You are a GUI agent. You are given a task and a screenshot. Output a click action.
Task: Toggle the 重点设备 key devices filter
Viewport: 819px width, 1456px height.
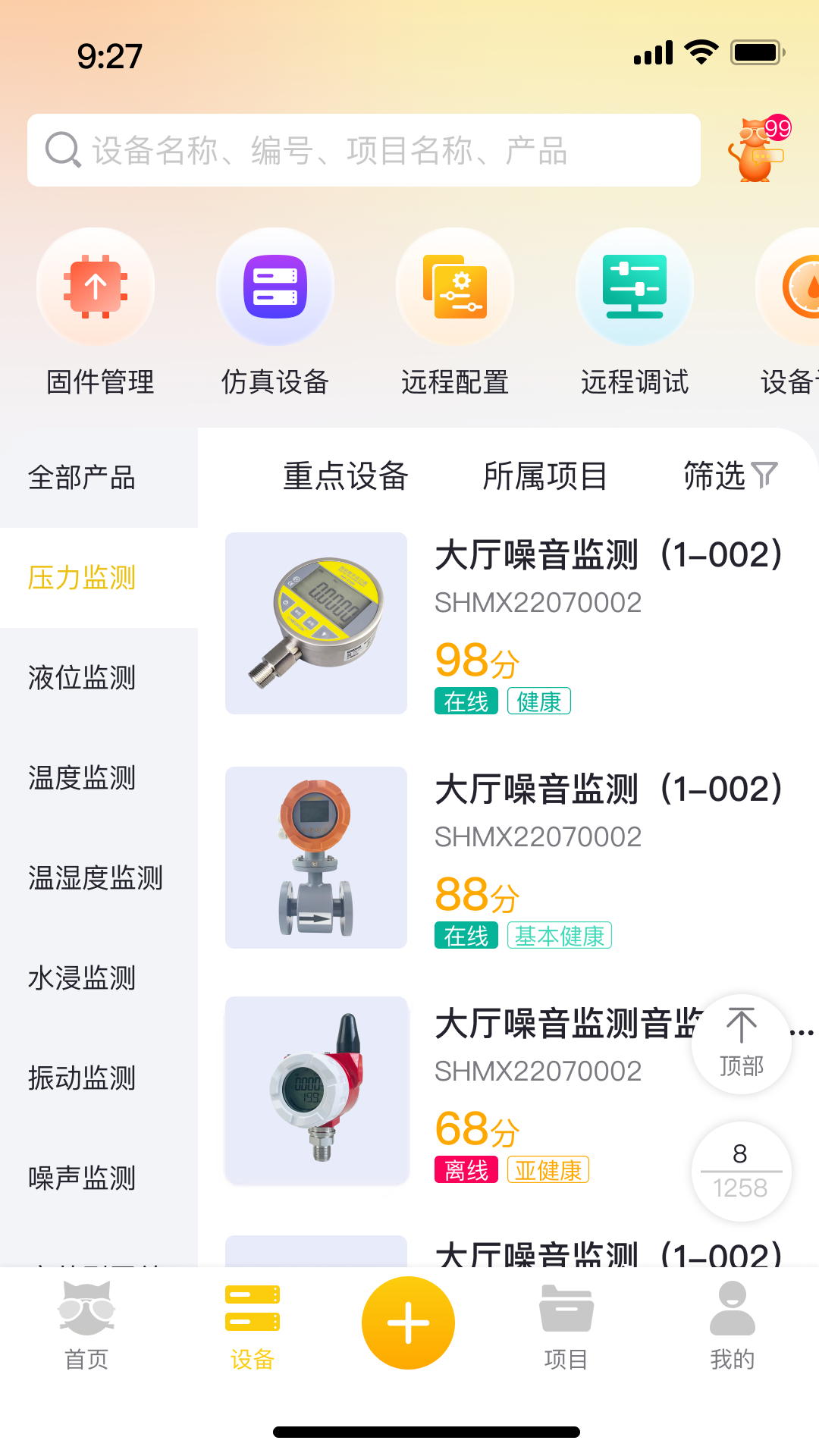pyautogui.click(x=345, y=476)
